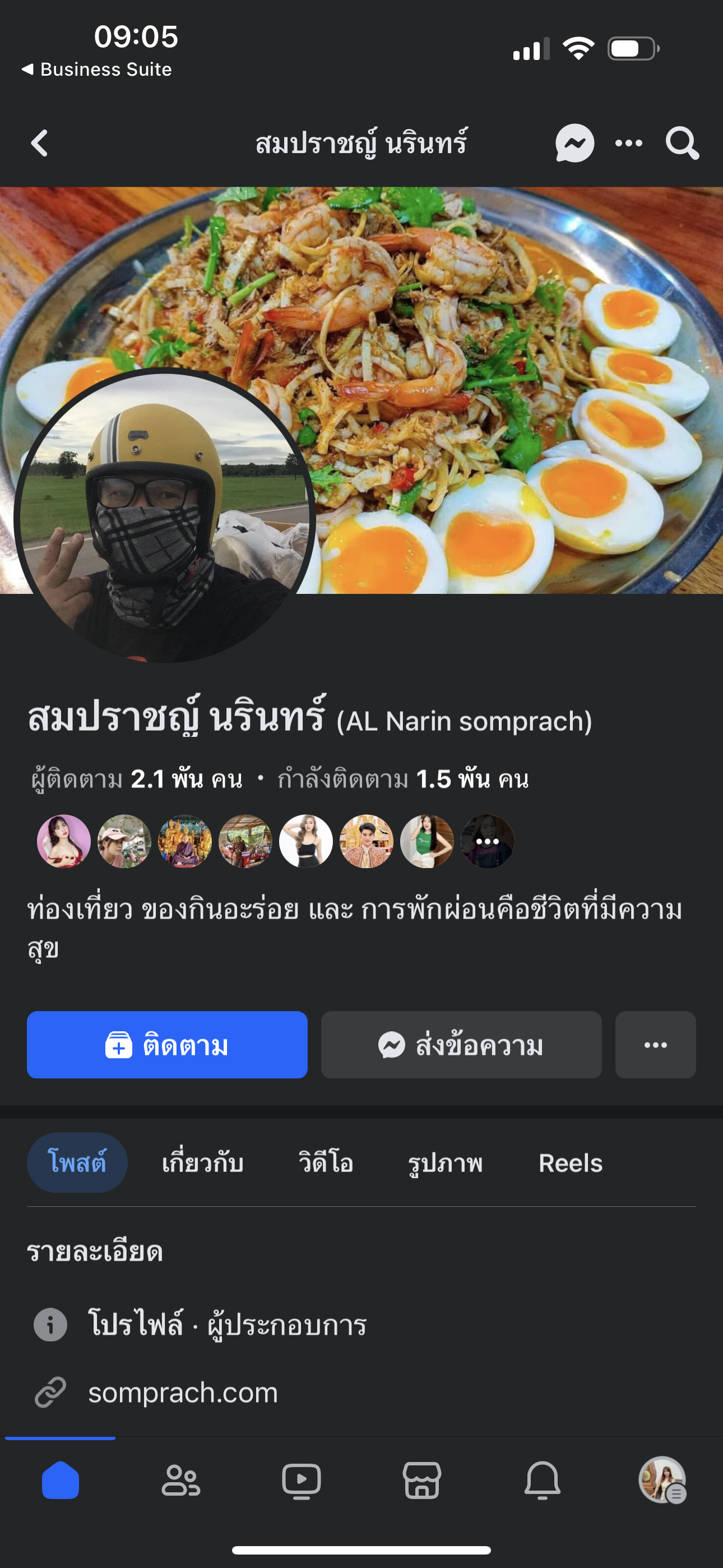
Task: Switch to the Reels tab
Action: [x=570, y=1163]
